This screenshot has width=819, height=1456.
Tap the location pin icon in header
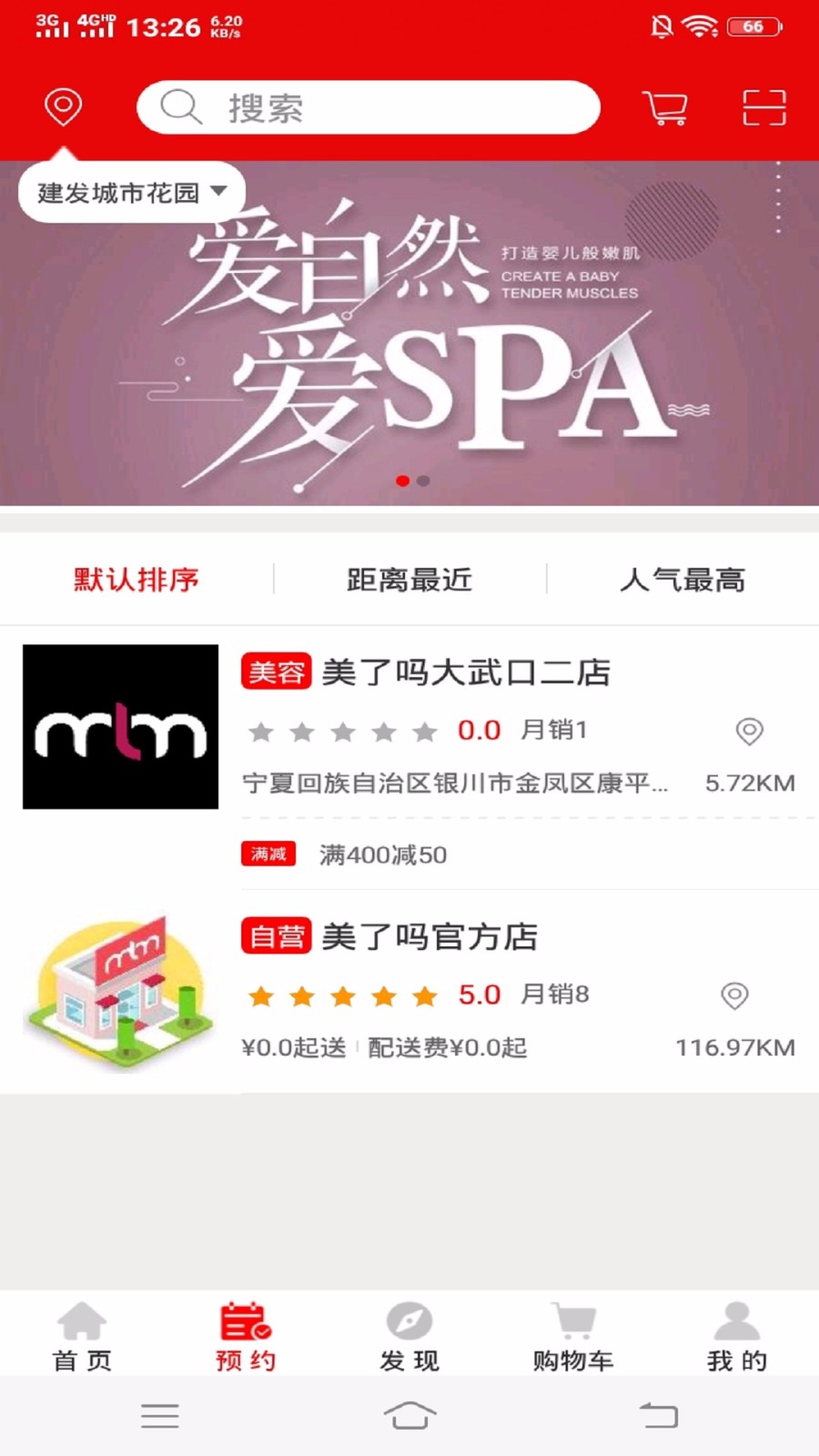[x=63, y=107]
